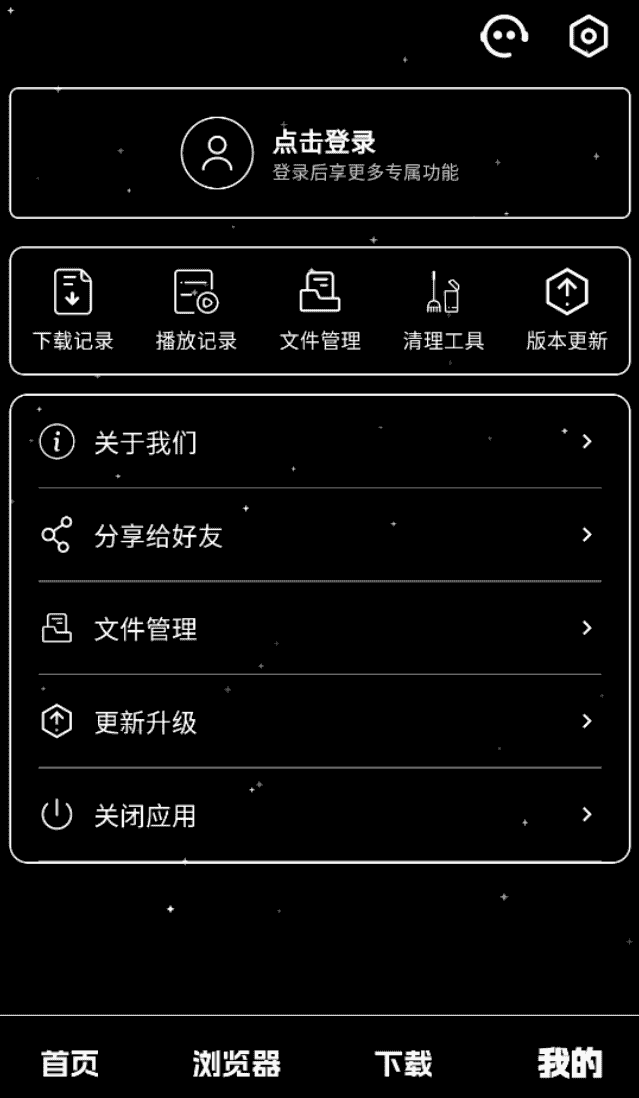639x1098 pixels.
Task: Open the 文件管理 shortcut with the folder icon above its label
Action: (x=320, y=310)
